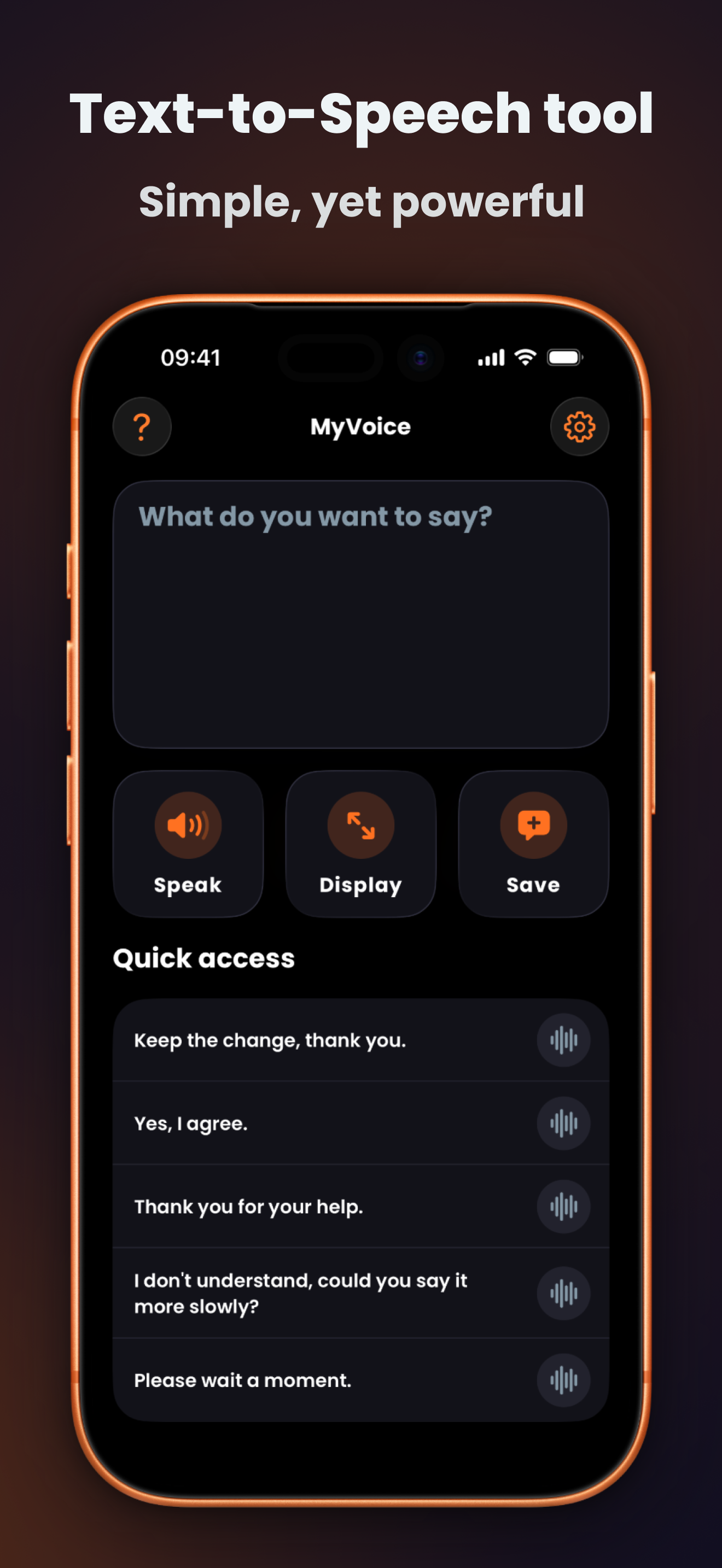Select the 'Please wait a moment.' phrase
The image size is (722, 1568).
(x=243, y=1380)
